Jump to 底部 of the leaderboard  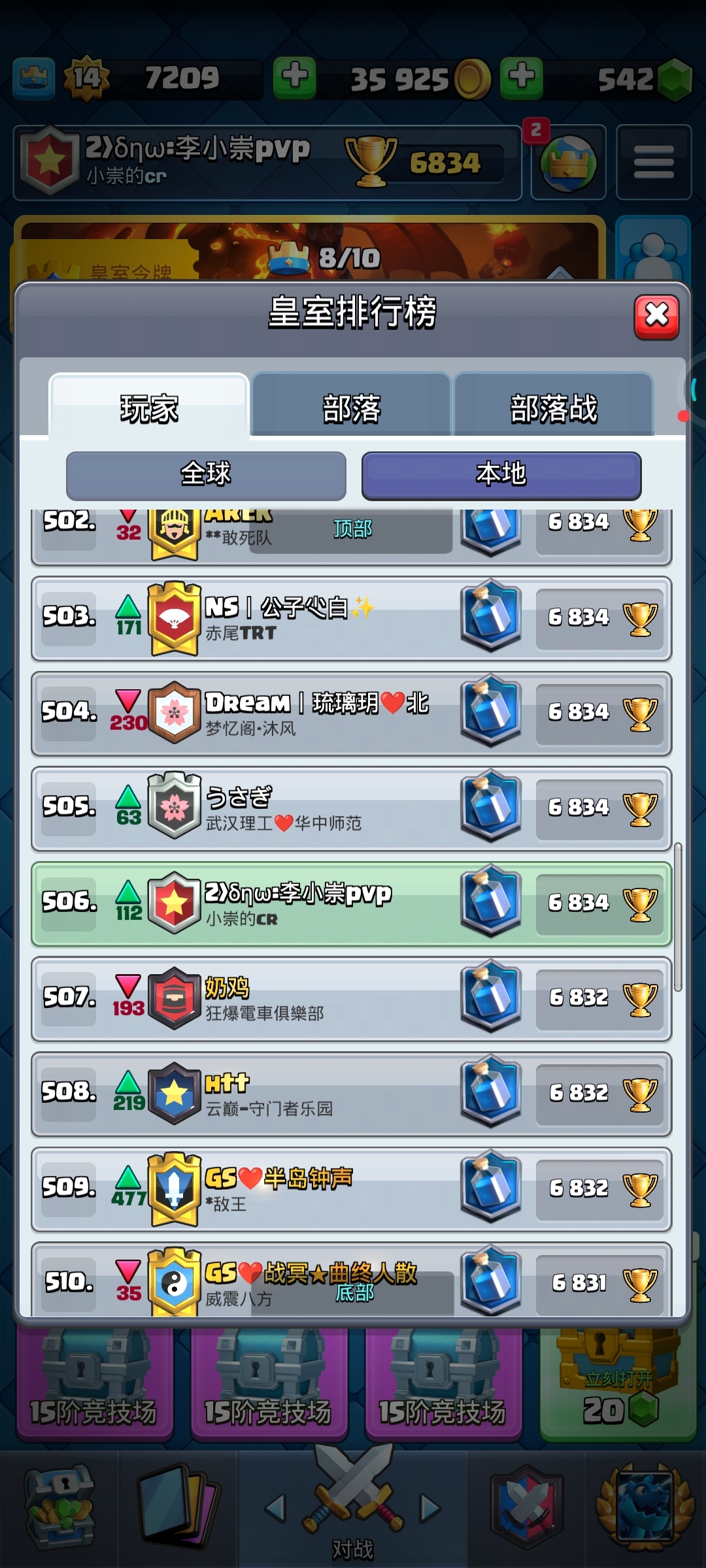click(354, 1292)
